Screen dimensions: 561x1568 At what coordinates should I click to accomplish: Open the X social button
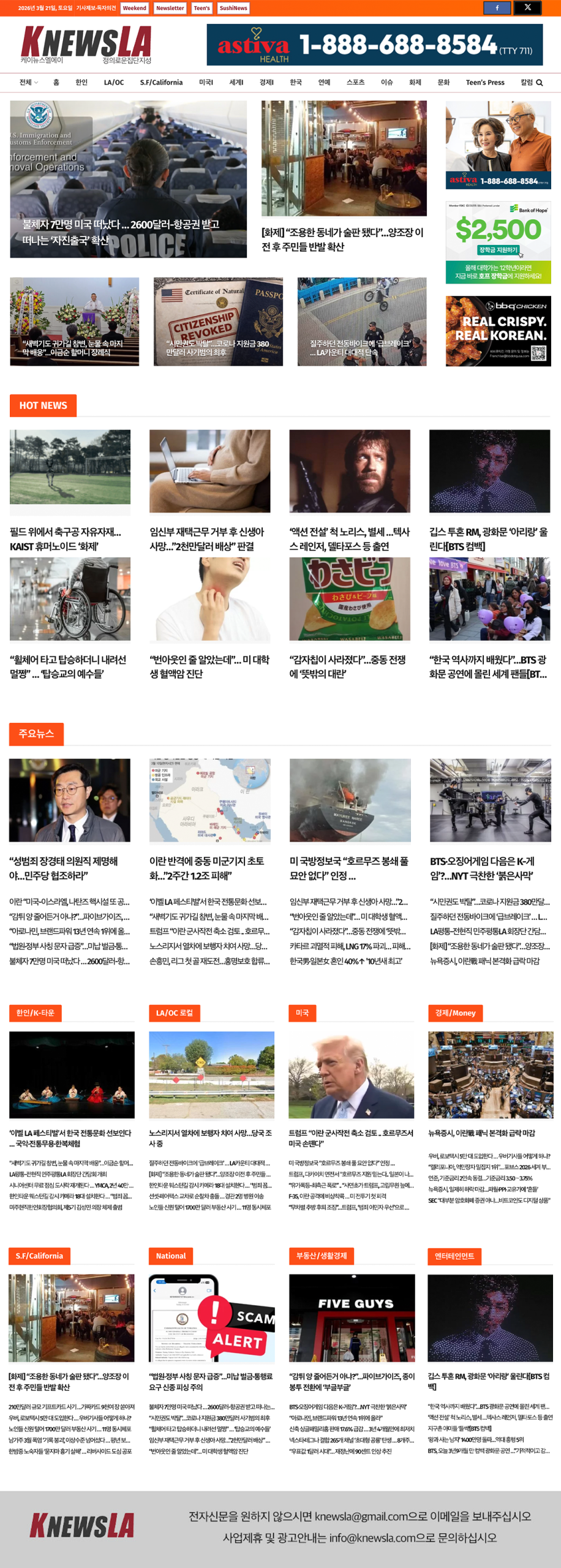tap(527, 8)
